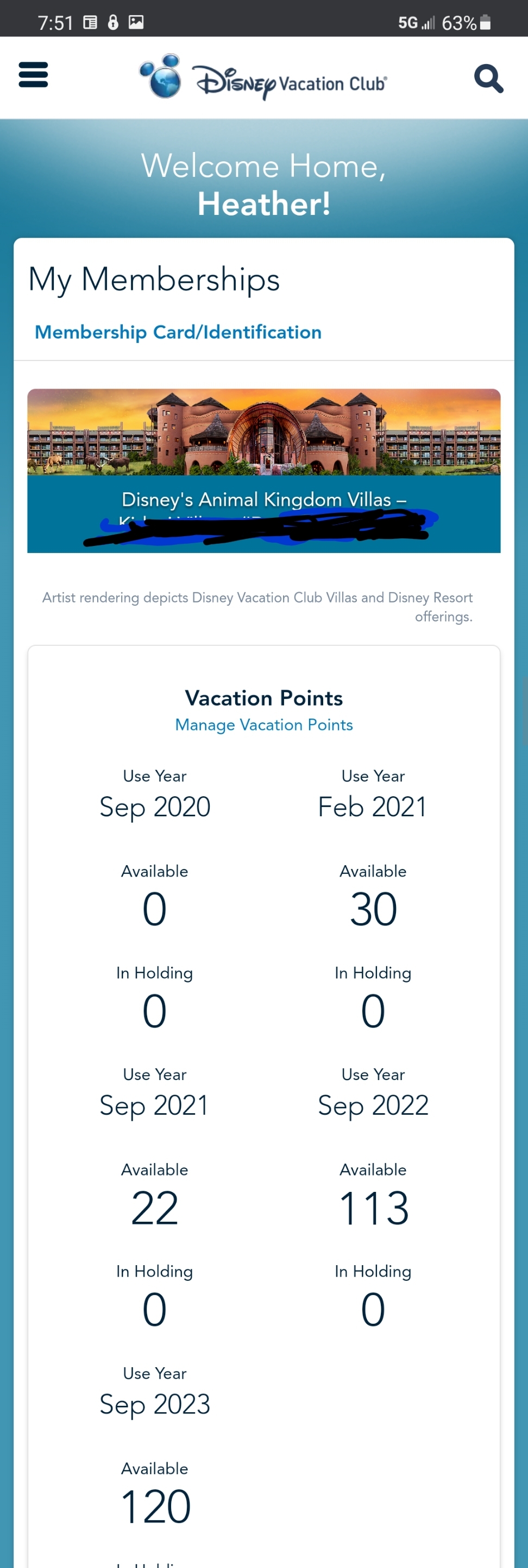Screen dimensions: 528x1568
Task: Tap the Disney Vacation Club logo
Action: pos(263,78)
